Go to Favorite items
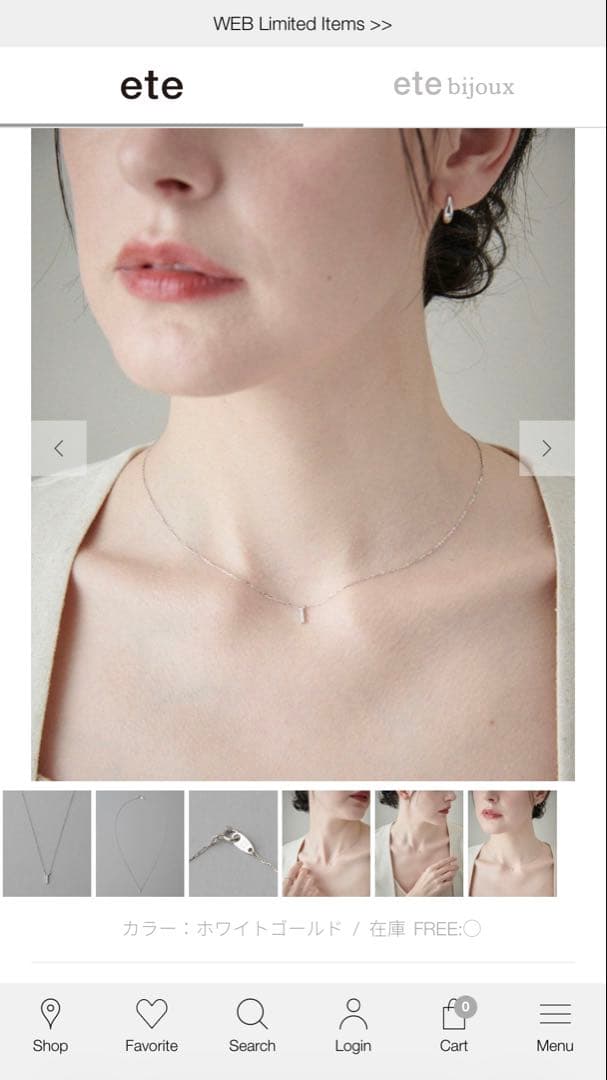Screen dimensions: 607x1080 coord(151,1026)
